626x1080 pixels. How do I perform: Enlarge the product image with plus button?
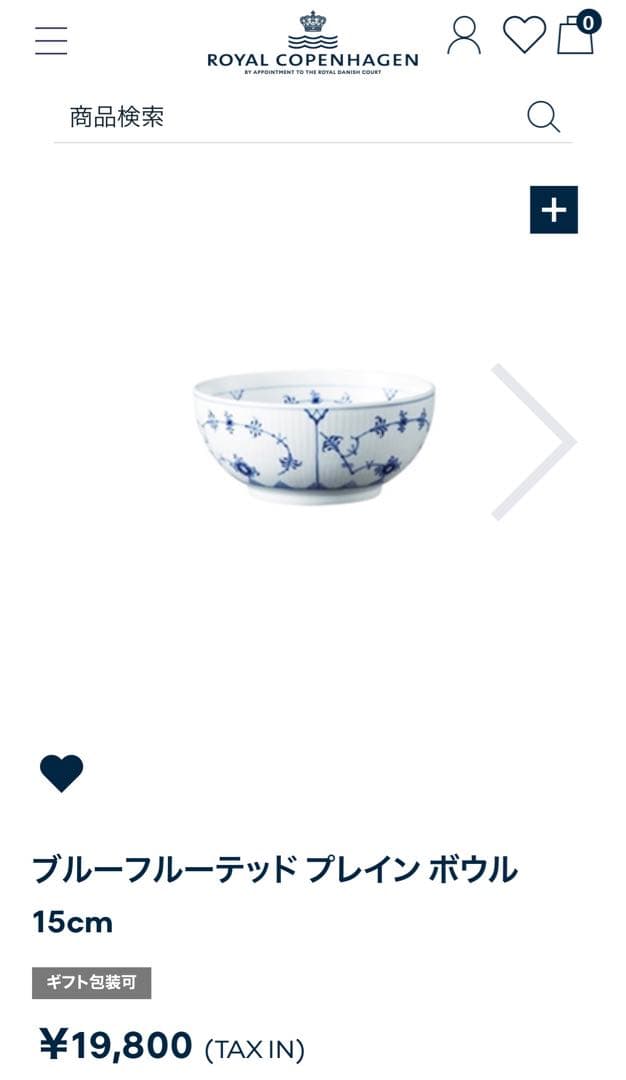coord(553,210)
